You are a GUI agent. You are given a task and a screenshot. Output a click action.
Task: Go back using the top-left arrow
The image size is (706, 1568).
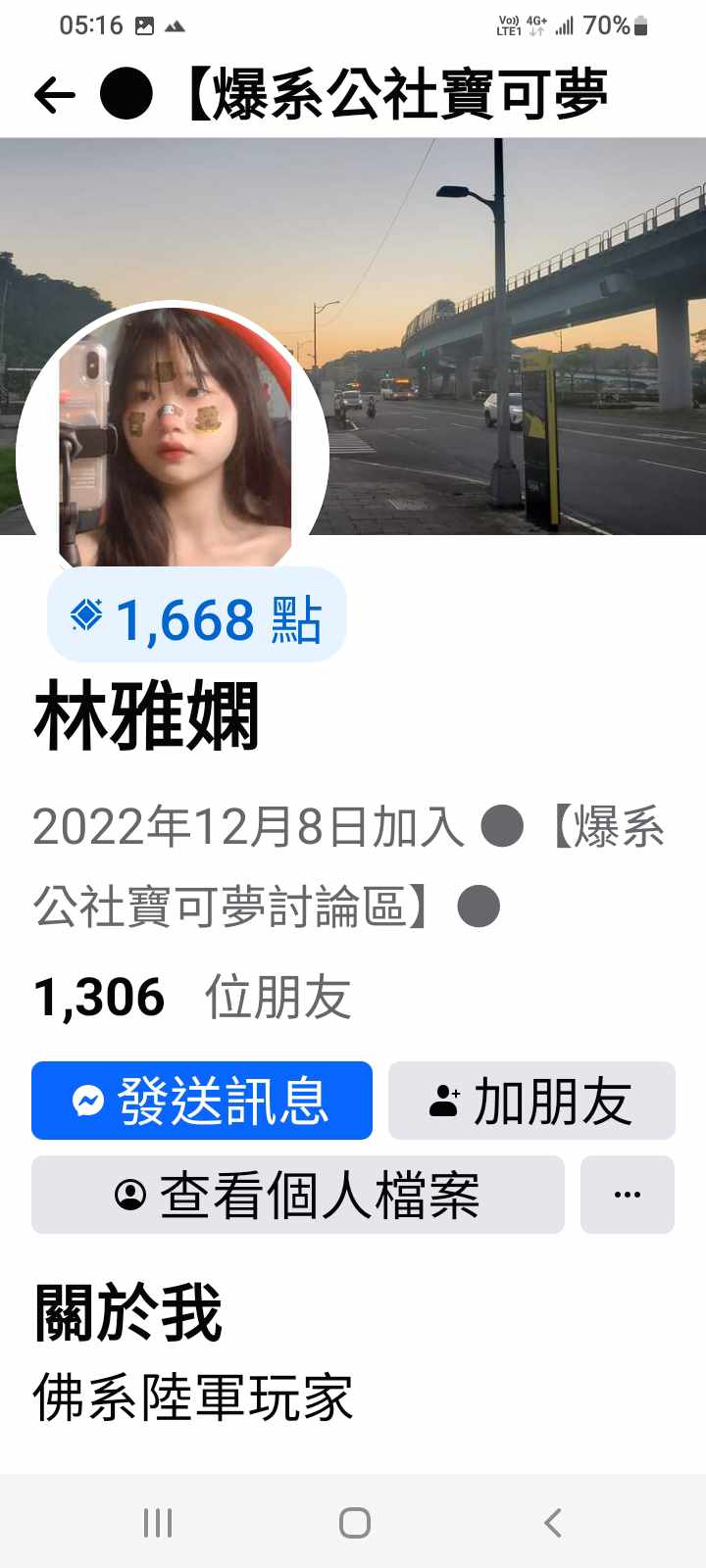55,95
